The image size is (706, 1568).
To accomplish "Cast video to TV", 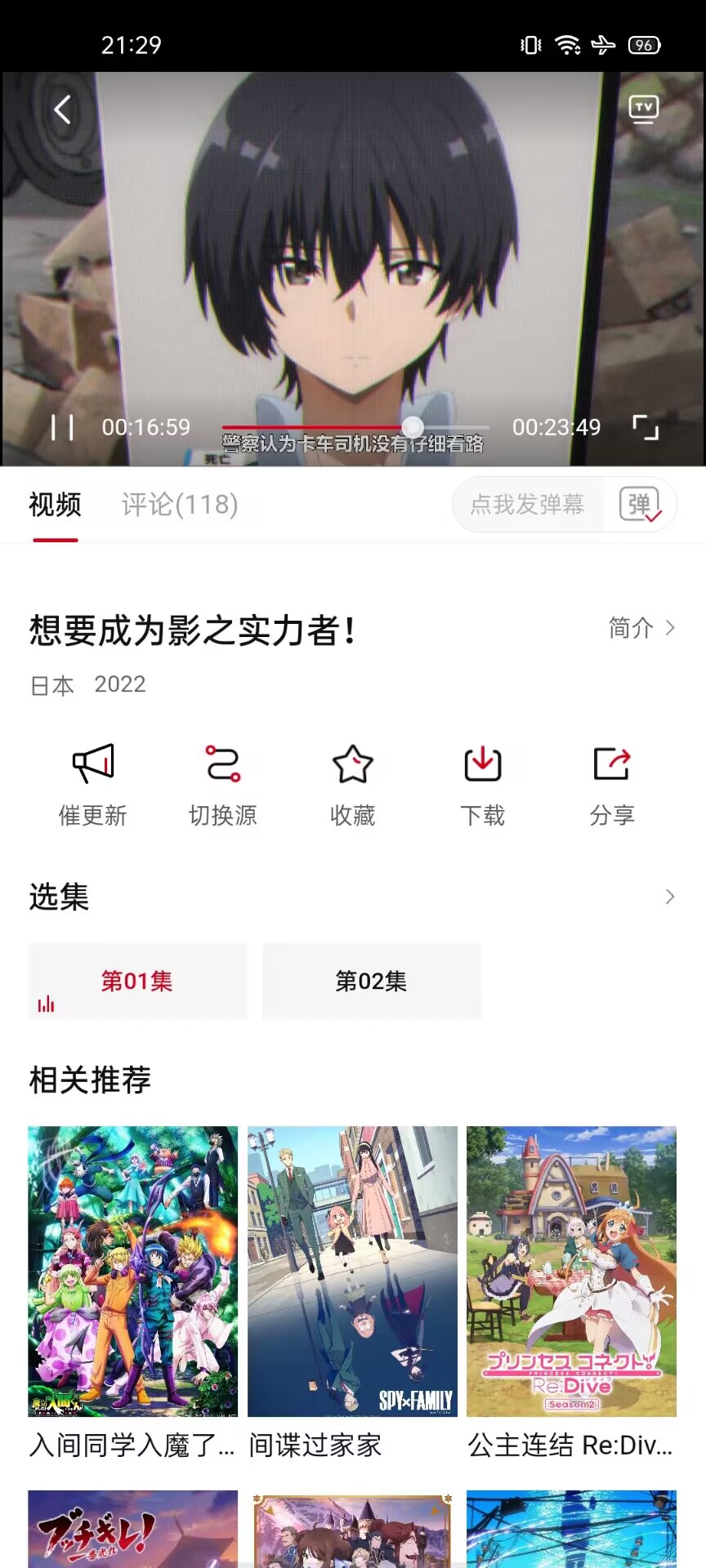I will coord(643,109).
